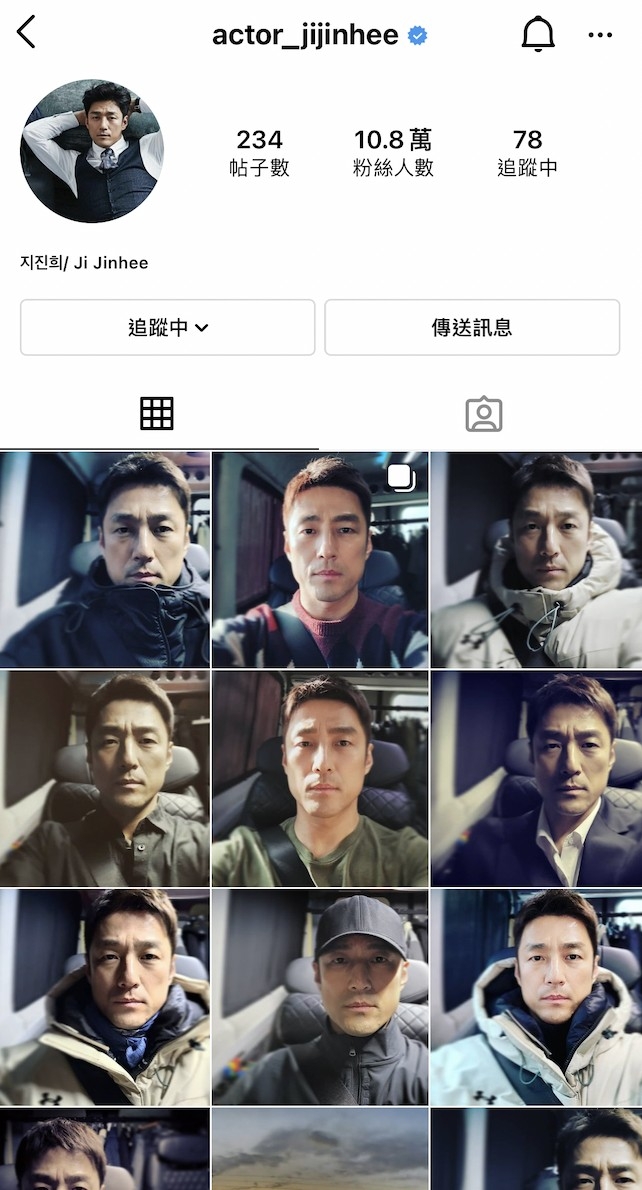Open the landscape photo post
Viewport: 642px width, 1190px height.
tap(320, 1148)
